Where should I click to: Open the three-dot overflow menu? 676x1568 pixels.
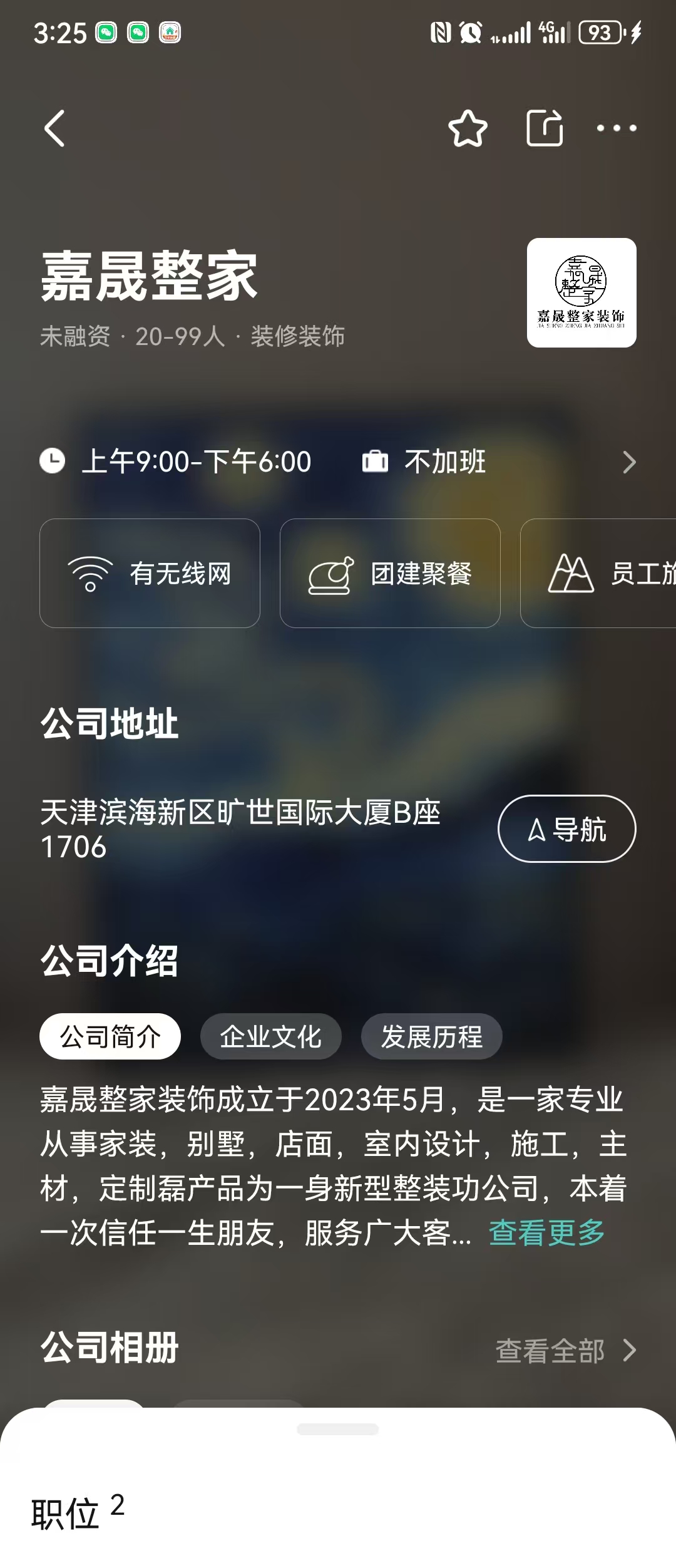point(617,128)
